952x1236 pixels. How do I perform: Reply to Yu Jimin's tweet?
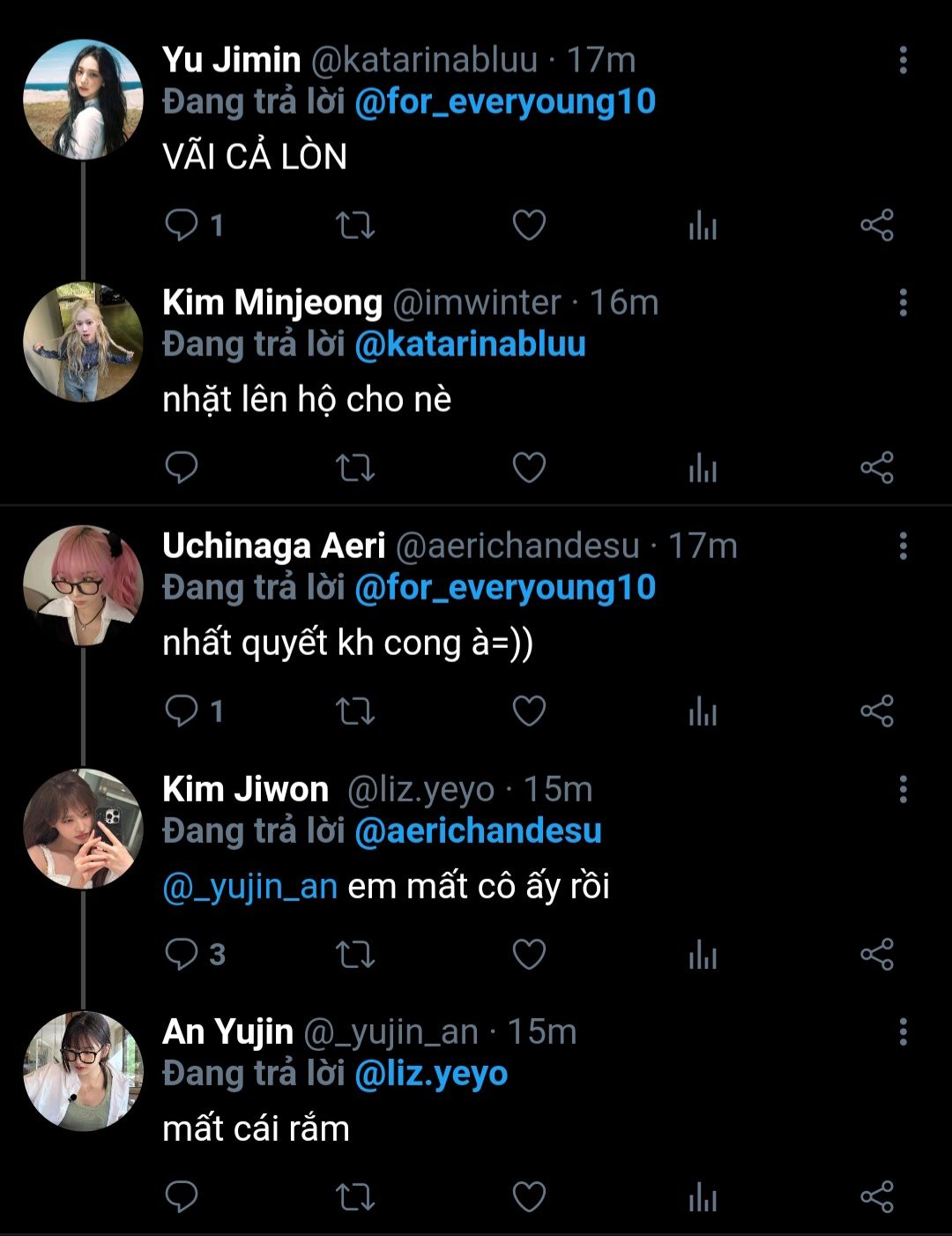click(x=182, y=226)
